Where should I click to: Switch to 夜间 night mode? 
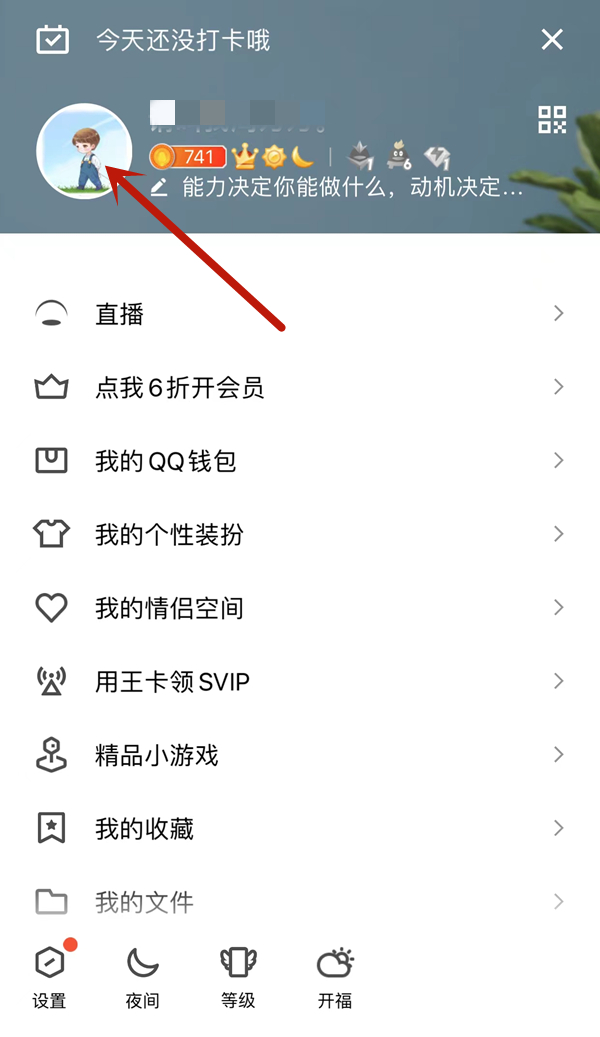click(x=142, y=977)
